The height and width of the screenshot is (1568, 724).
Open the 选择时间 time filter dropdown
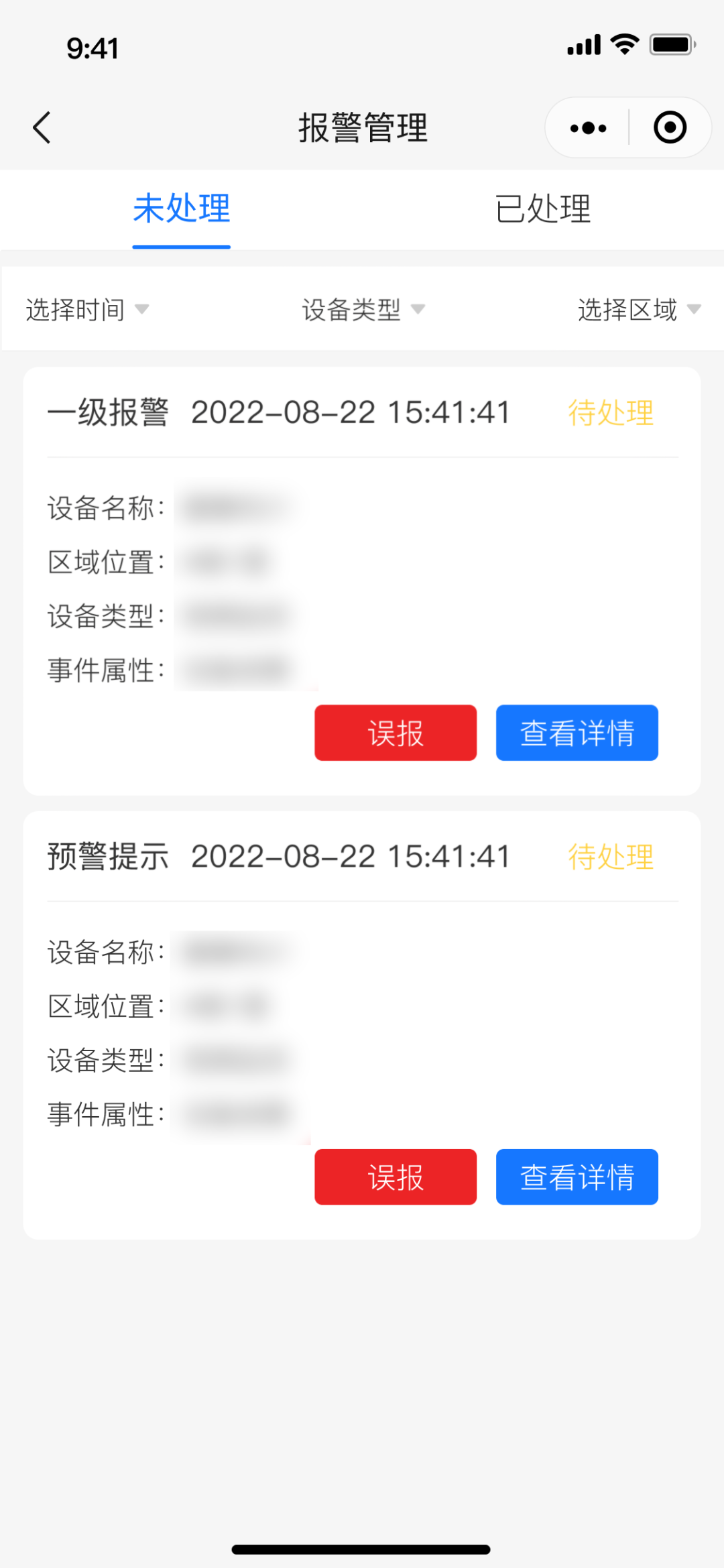(x=87, y=309)
